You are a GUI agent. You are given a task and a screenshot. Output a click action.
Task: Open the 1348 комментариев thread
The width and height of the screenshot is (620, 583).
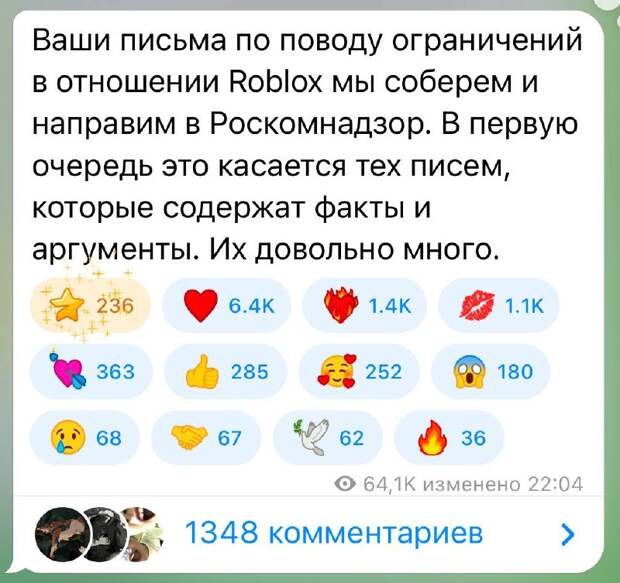[334, 532]
